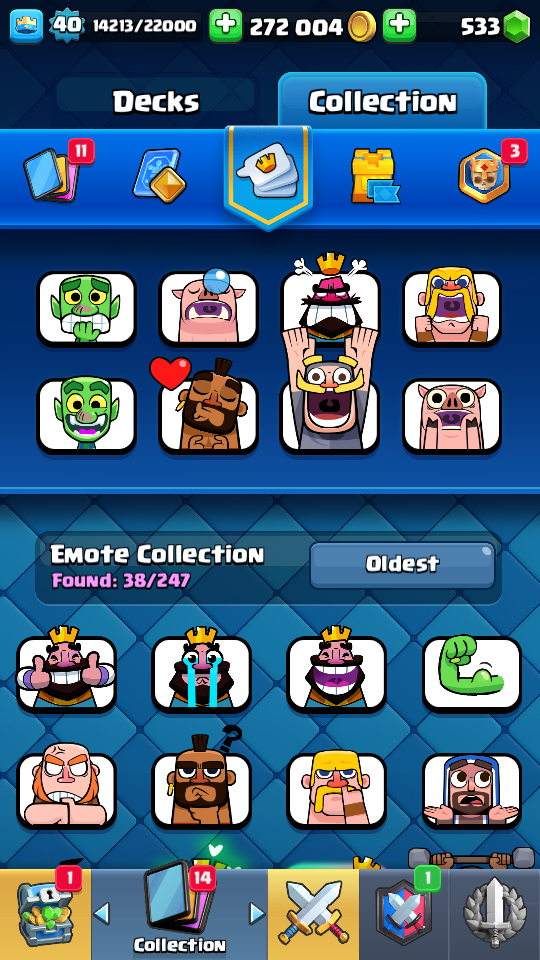Select the crying King emote
The height and width of the screenshot is (960, 540).
pyautogui.click(x=201, y=669)
